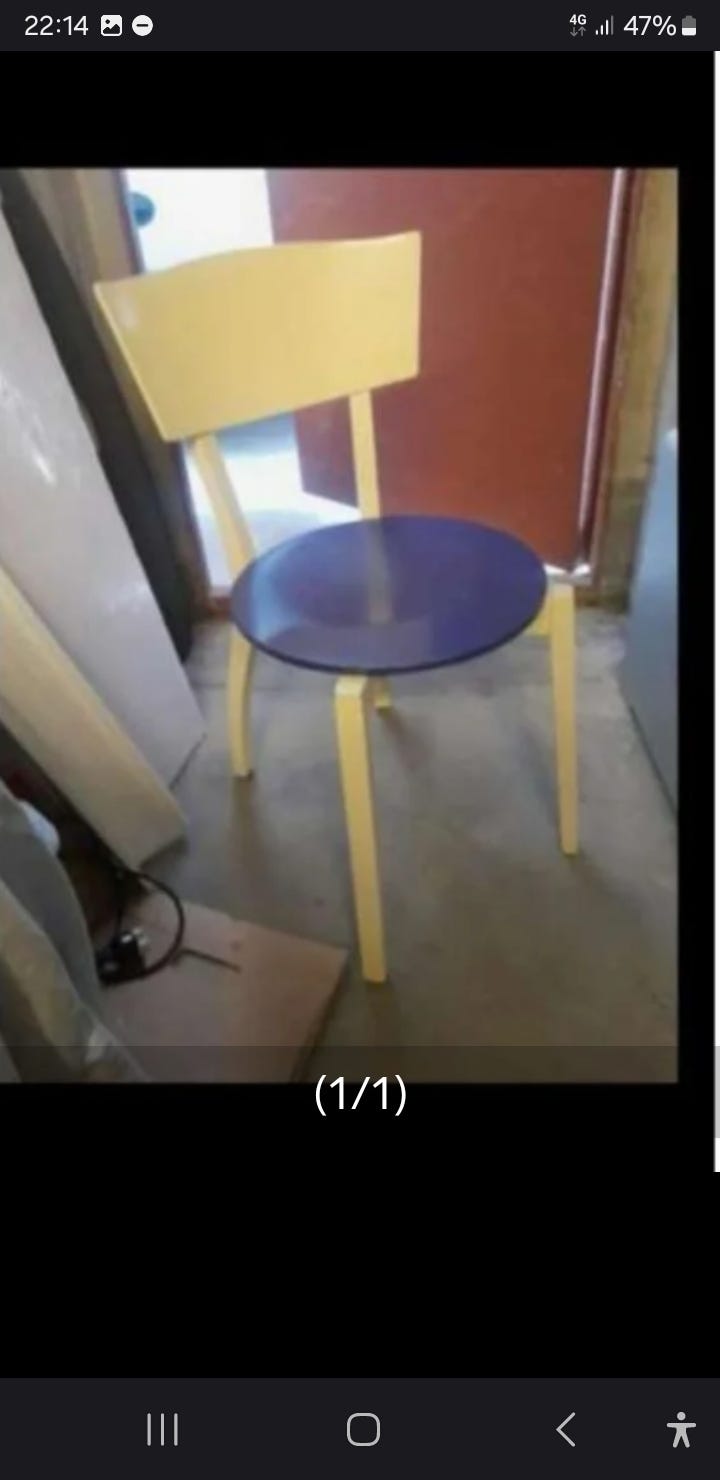
Task: Tap the status bar to pull down notifications
Action: [360, 25]
